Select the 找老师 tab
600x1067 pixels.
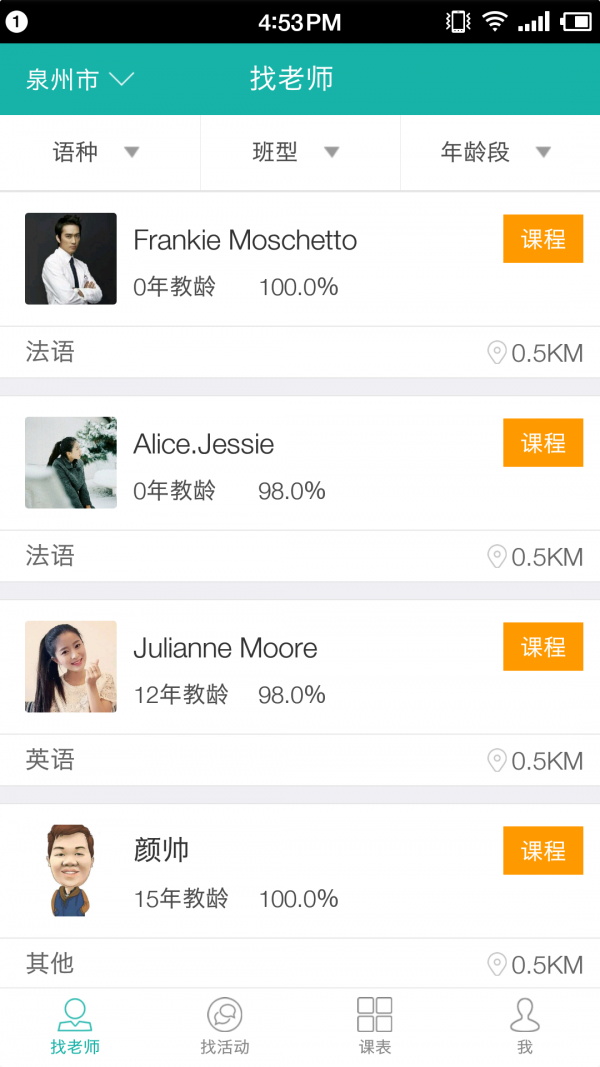[x=75, y=1026]
